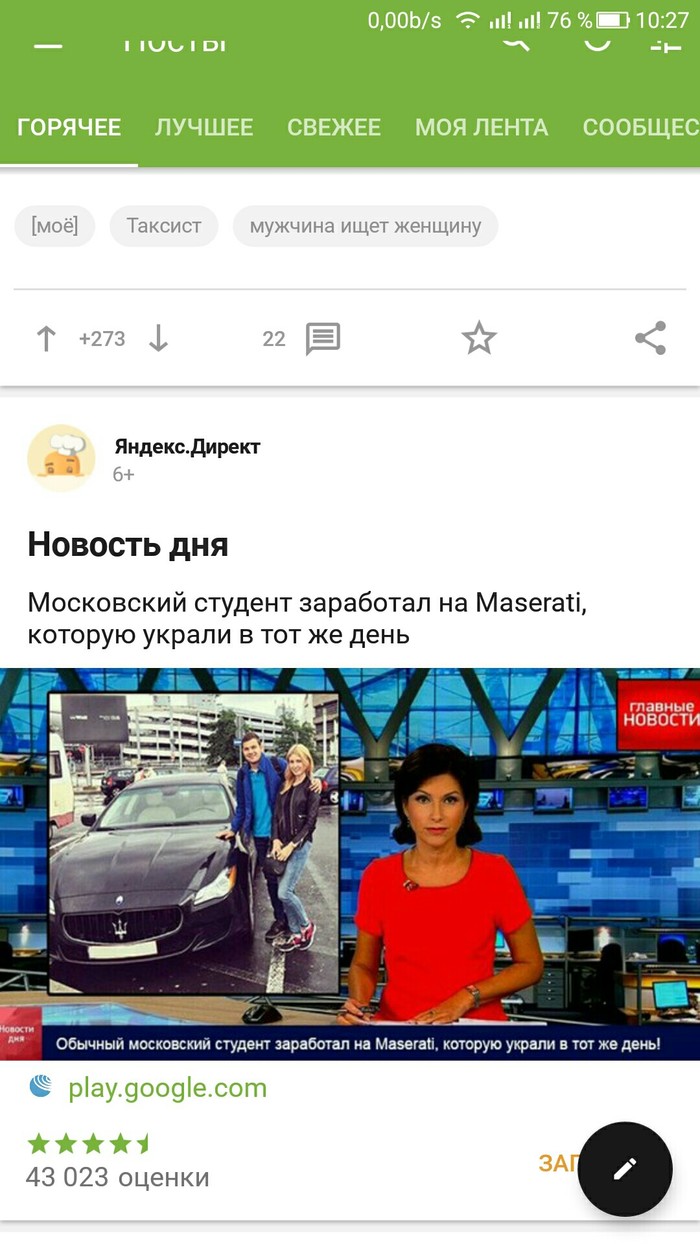Create a new post with pencil button
The width and height of the screenshot is (700, 1244).
click(x=625, y=1168)
